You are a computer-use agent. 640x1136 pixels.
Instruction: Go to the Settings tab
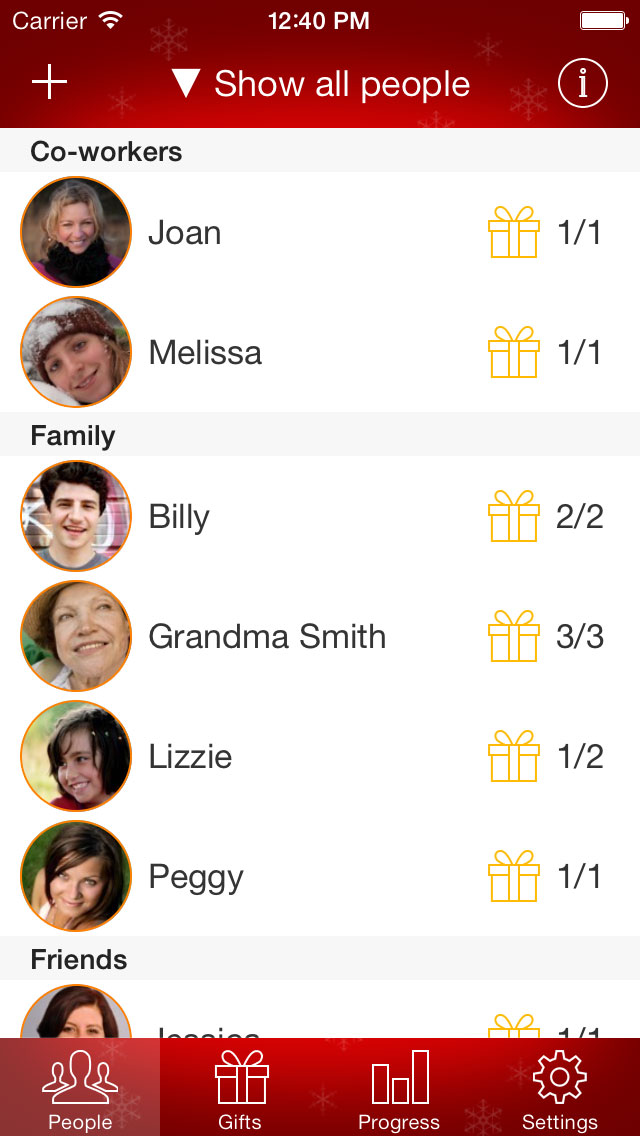pos(560,1088)
